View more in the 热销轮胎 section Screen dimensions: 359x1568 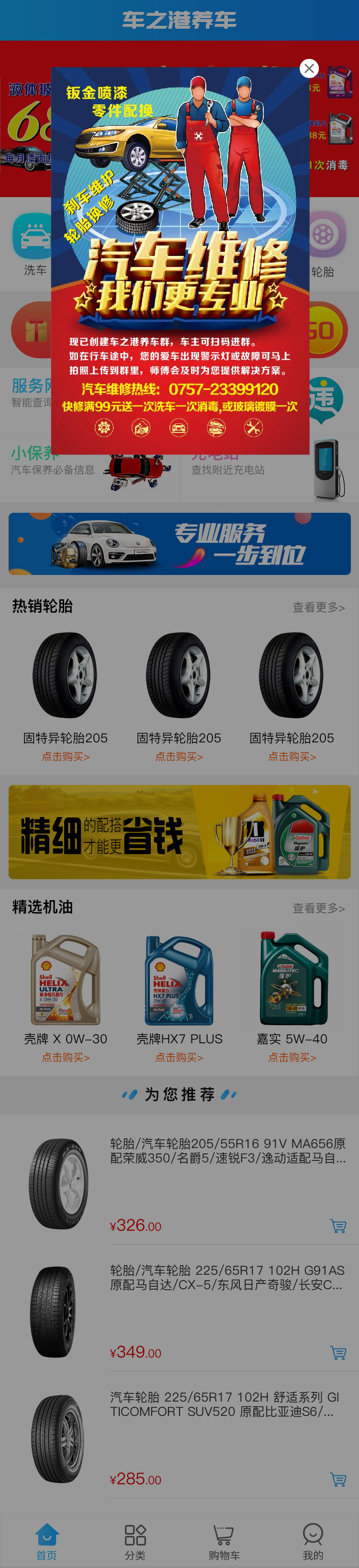pyautogui.click(x=318, y=607)
